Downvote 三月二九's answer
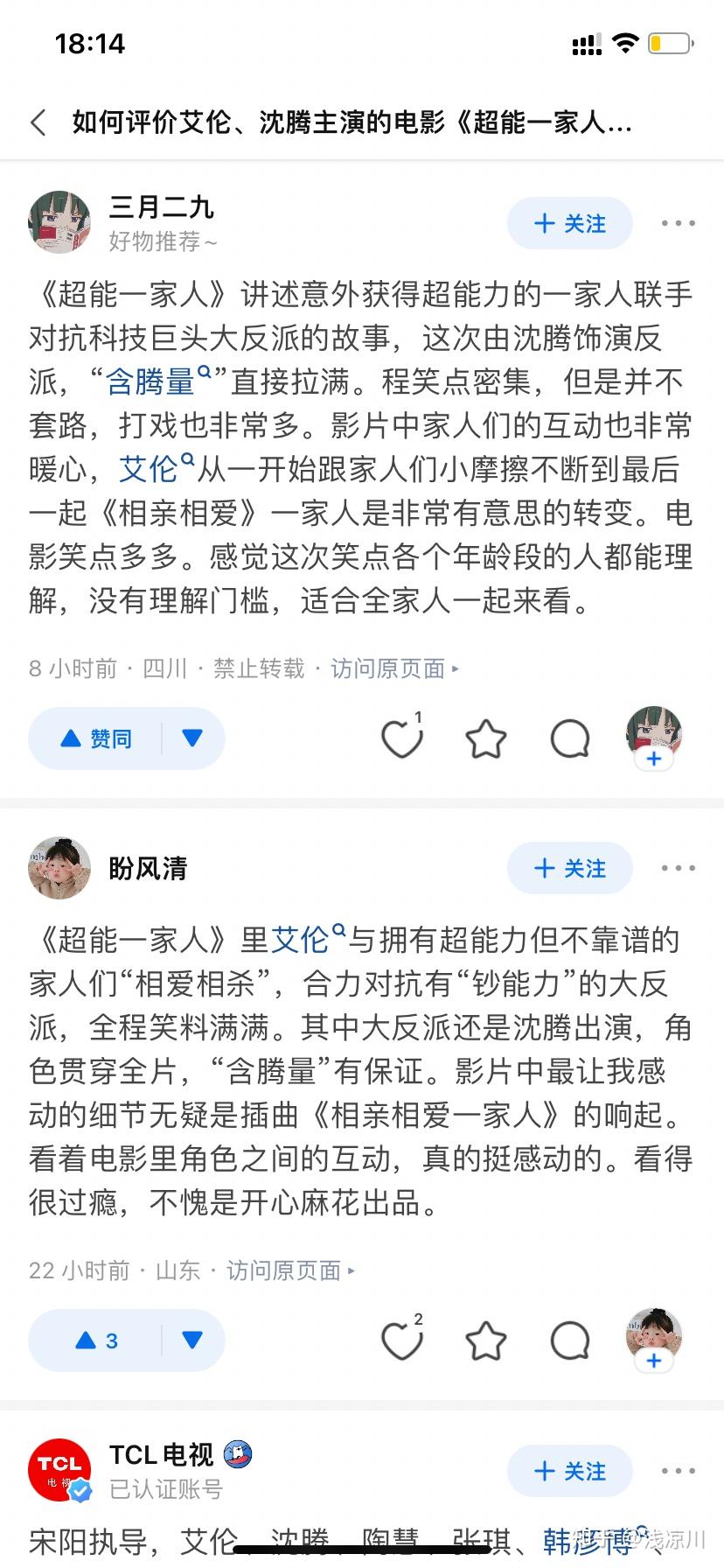 click(x=192, y=738)
